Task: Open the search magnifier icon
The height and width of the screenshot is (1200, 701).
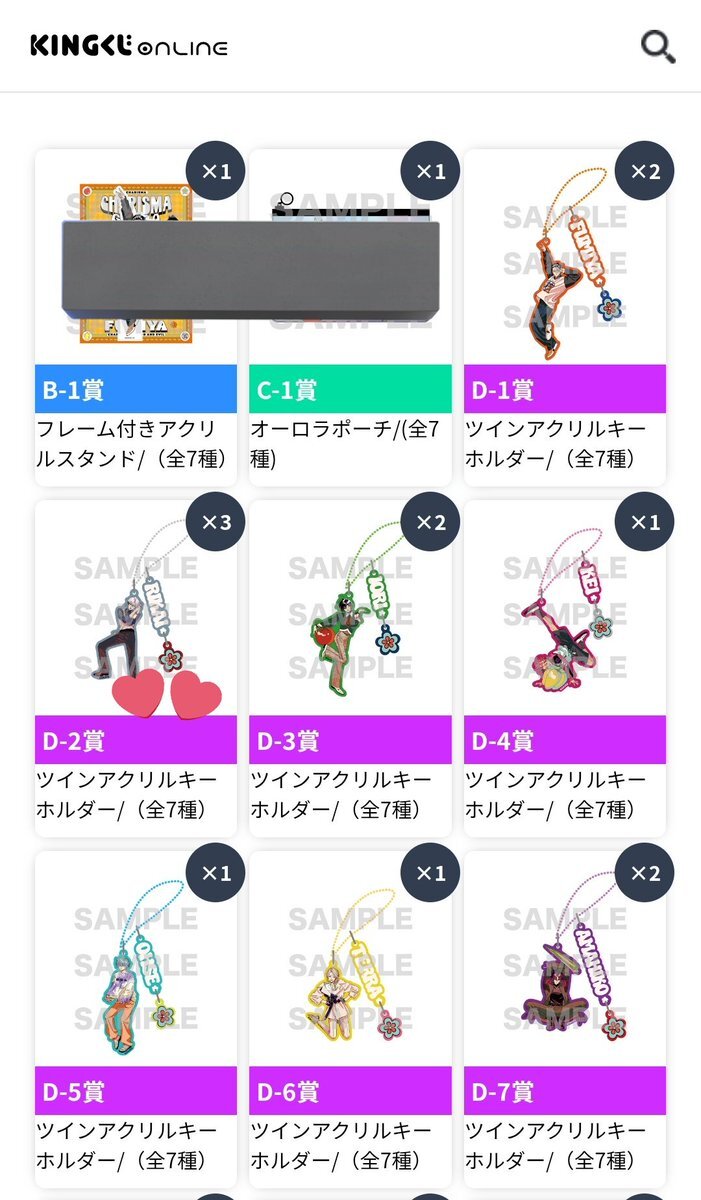Action: (x=657, y=46)
